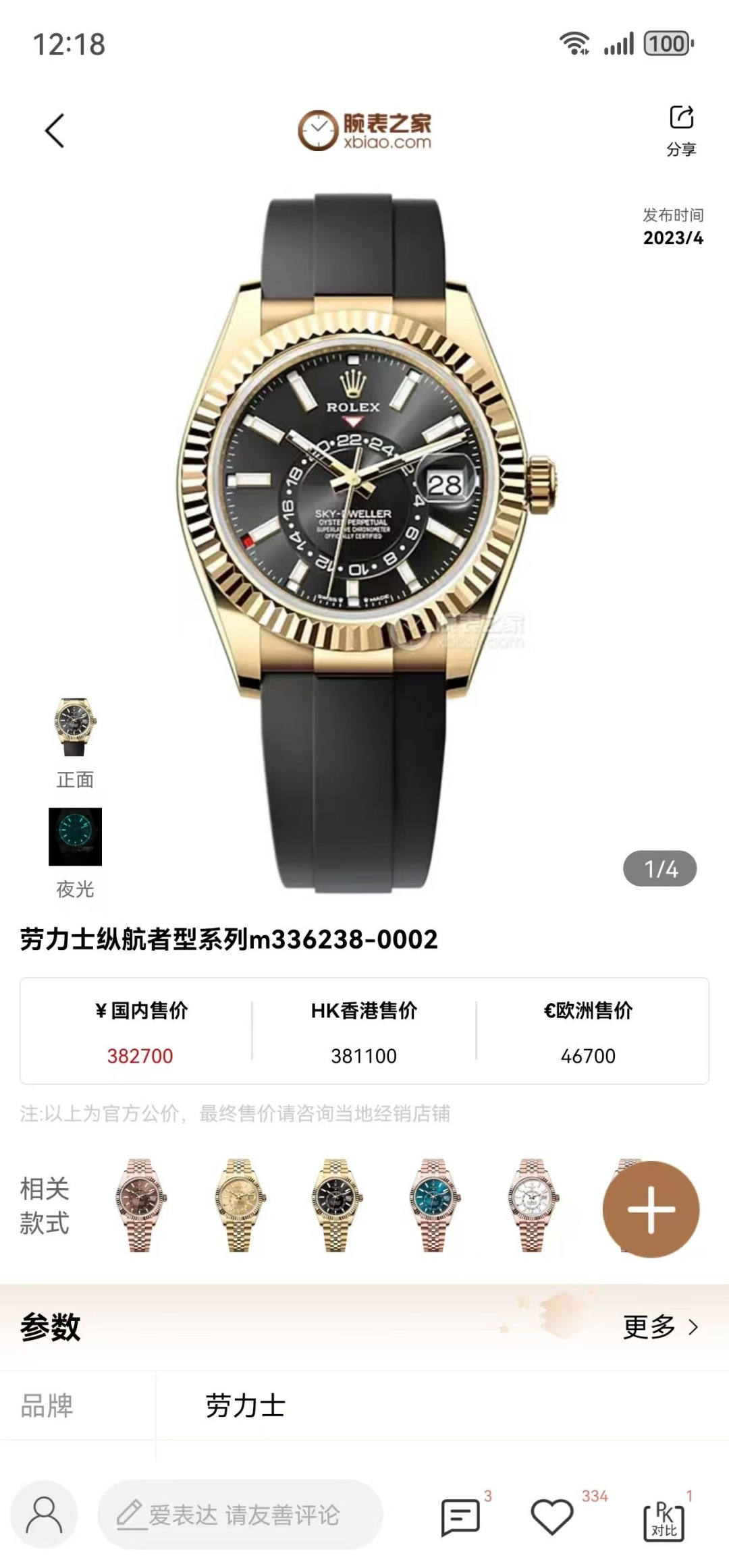The image size is (729, 1568).
Task: Go back using the arrow icon
Action: (55, 130)
